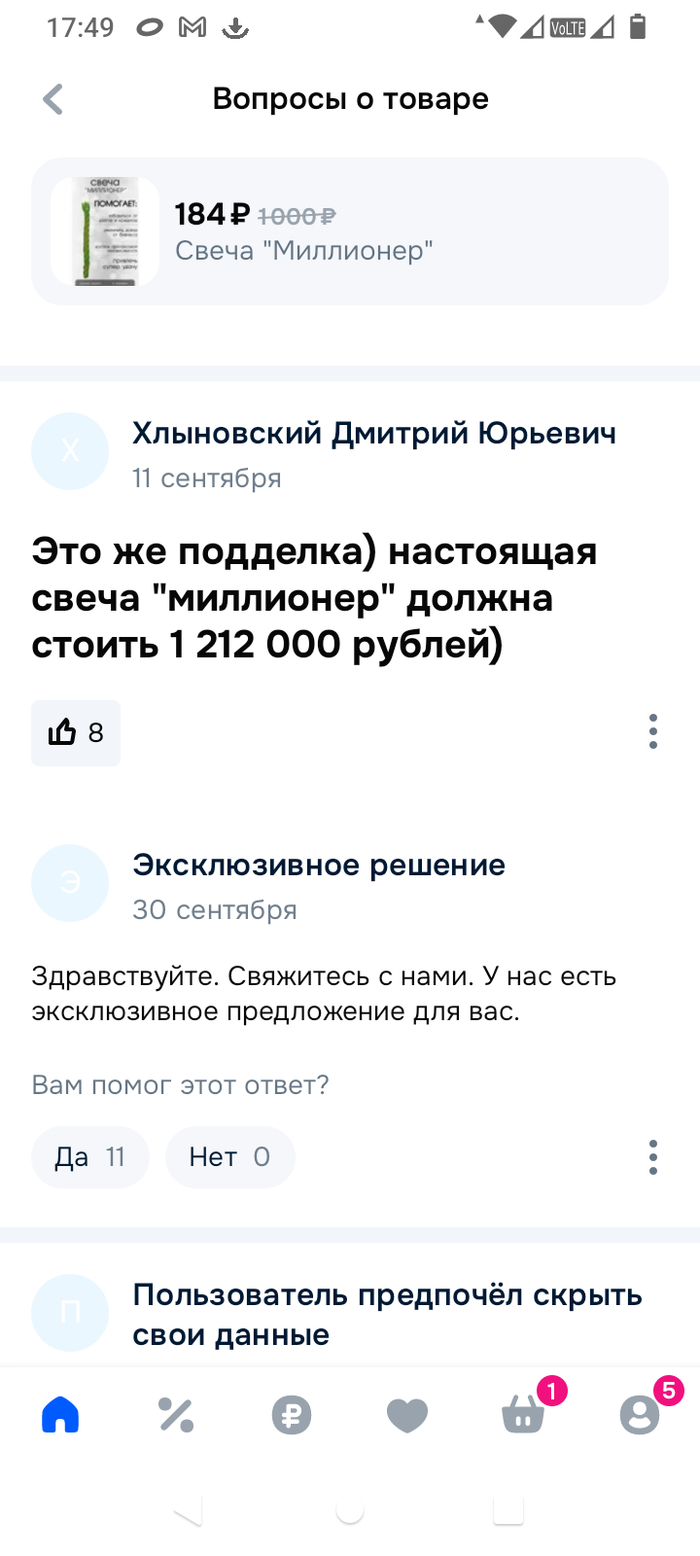The height and width of the screenshot is (1556, 700).
Task: Mark the answer helpful with Да
Action: point(90,1157)
